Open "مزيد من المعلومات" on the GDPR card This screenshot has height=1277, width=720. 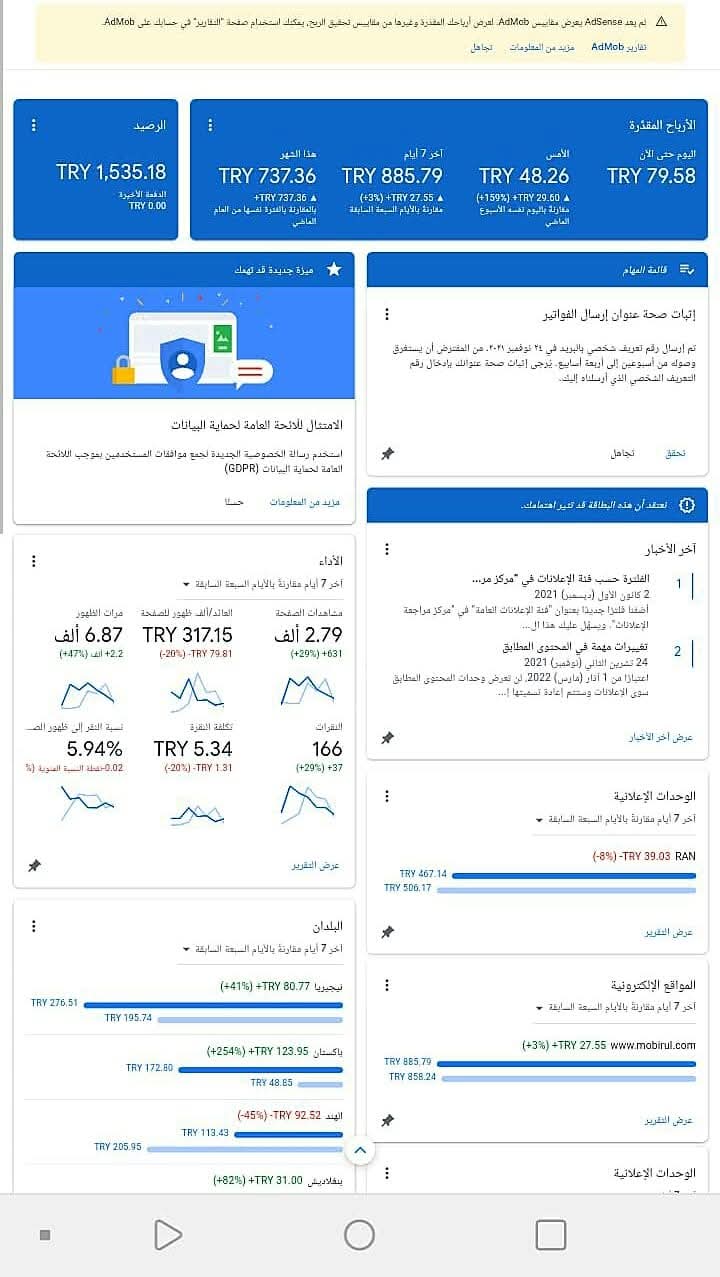(305, 501)
